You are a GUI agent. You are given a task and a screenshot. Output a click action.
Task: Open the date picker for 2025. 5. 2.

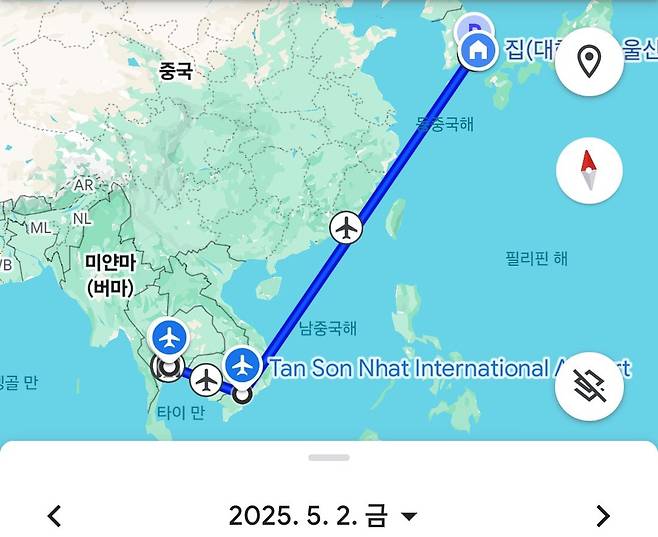point(322,516)
